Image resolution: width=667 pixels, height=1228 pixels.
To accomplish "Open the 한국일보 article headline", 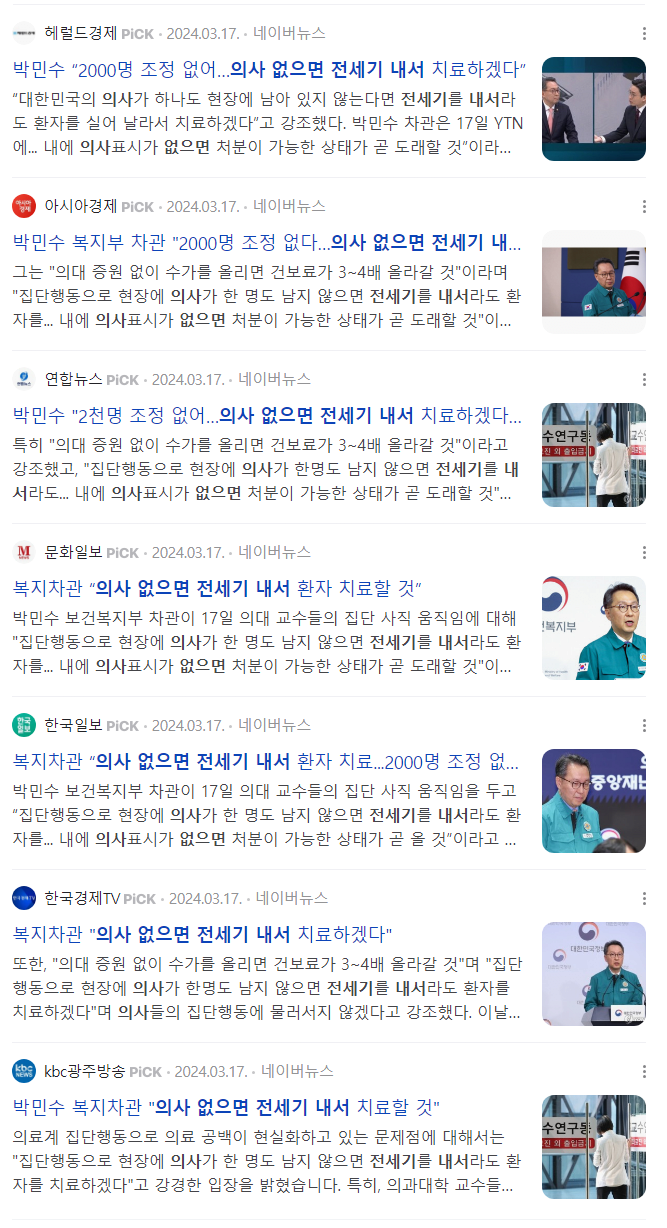I will (267, 762).
